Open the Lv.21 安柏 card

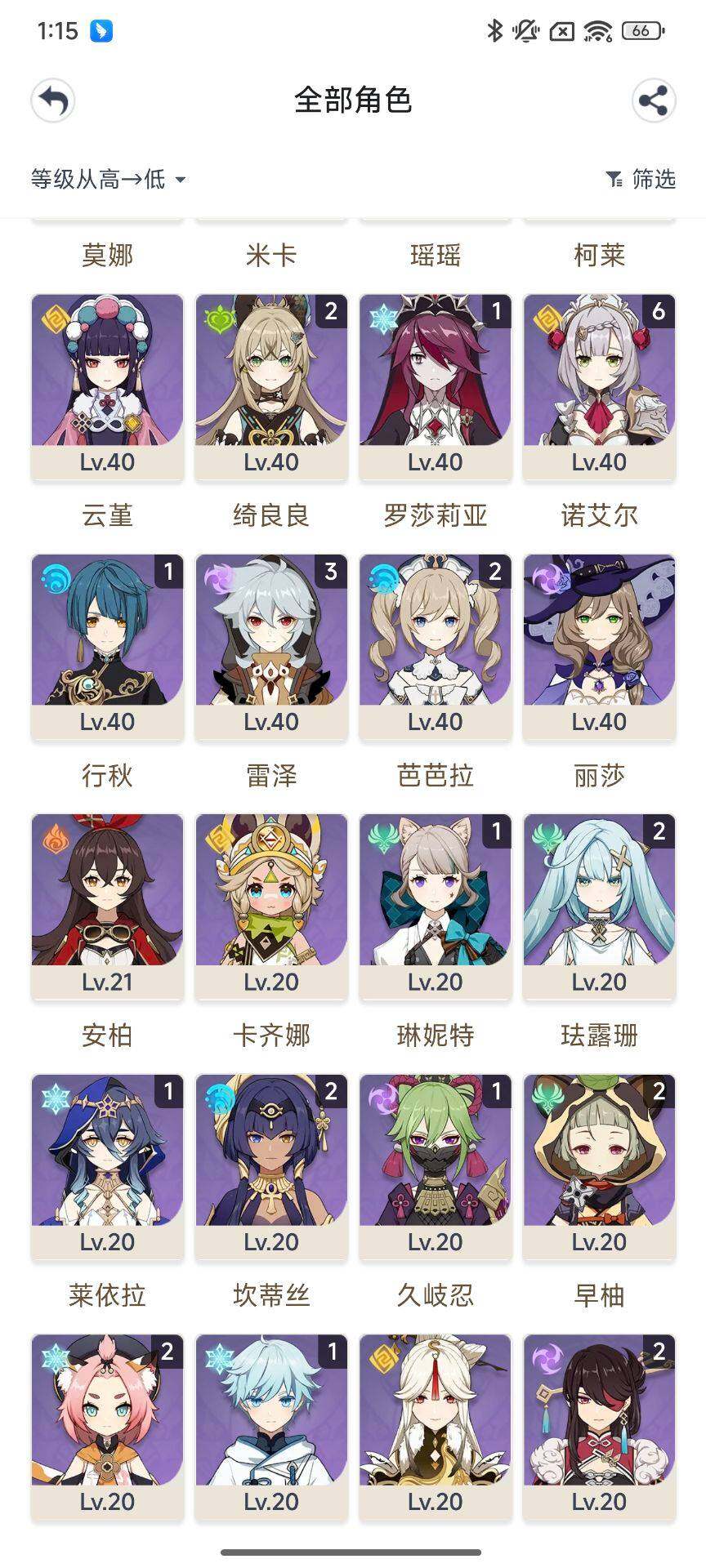click(107, 906)
